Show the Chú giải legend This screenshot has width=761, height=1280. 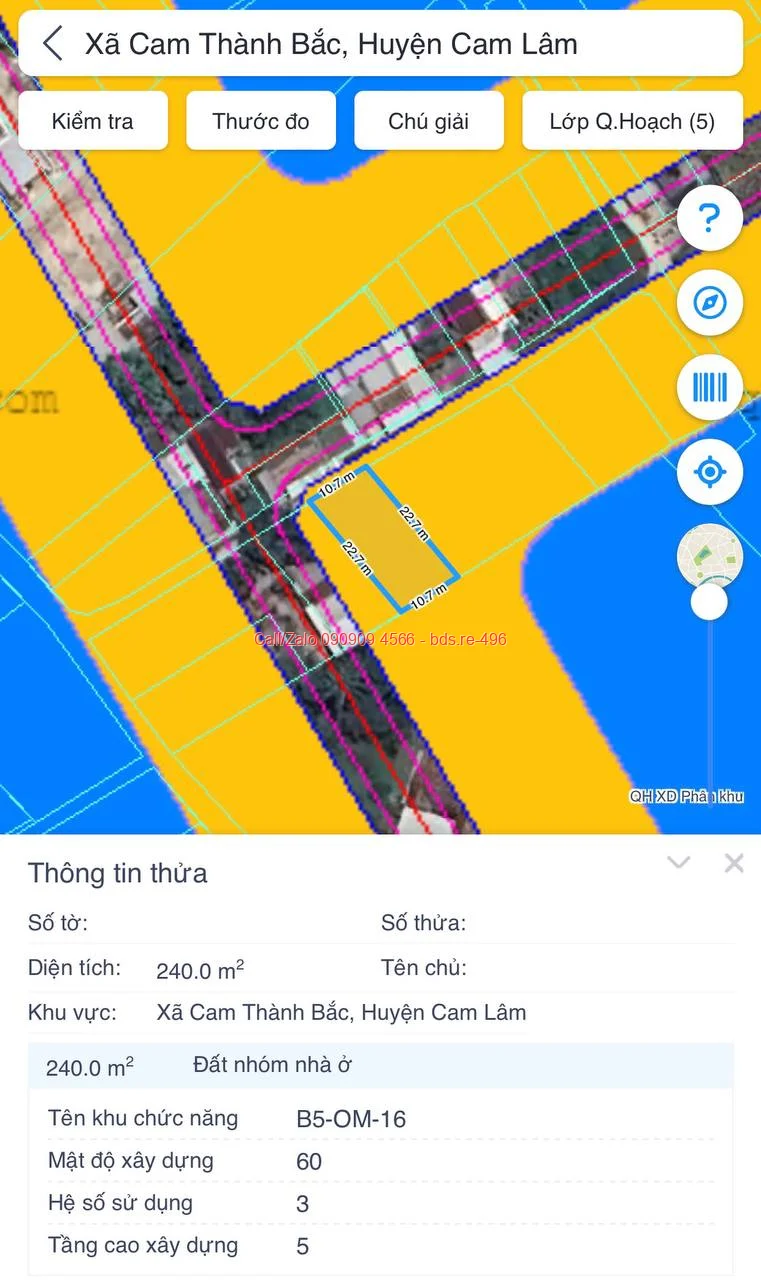click(x=429, y=121)
